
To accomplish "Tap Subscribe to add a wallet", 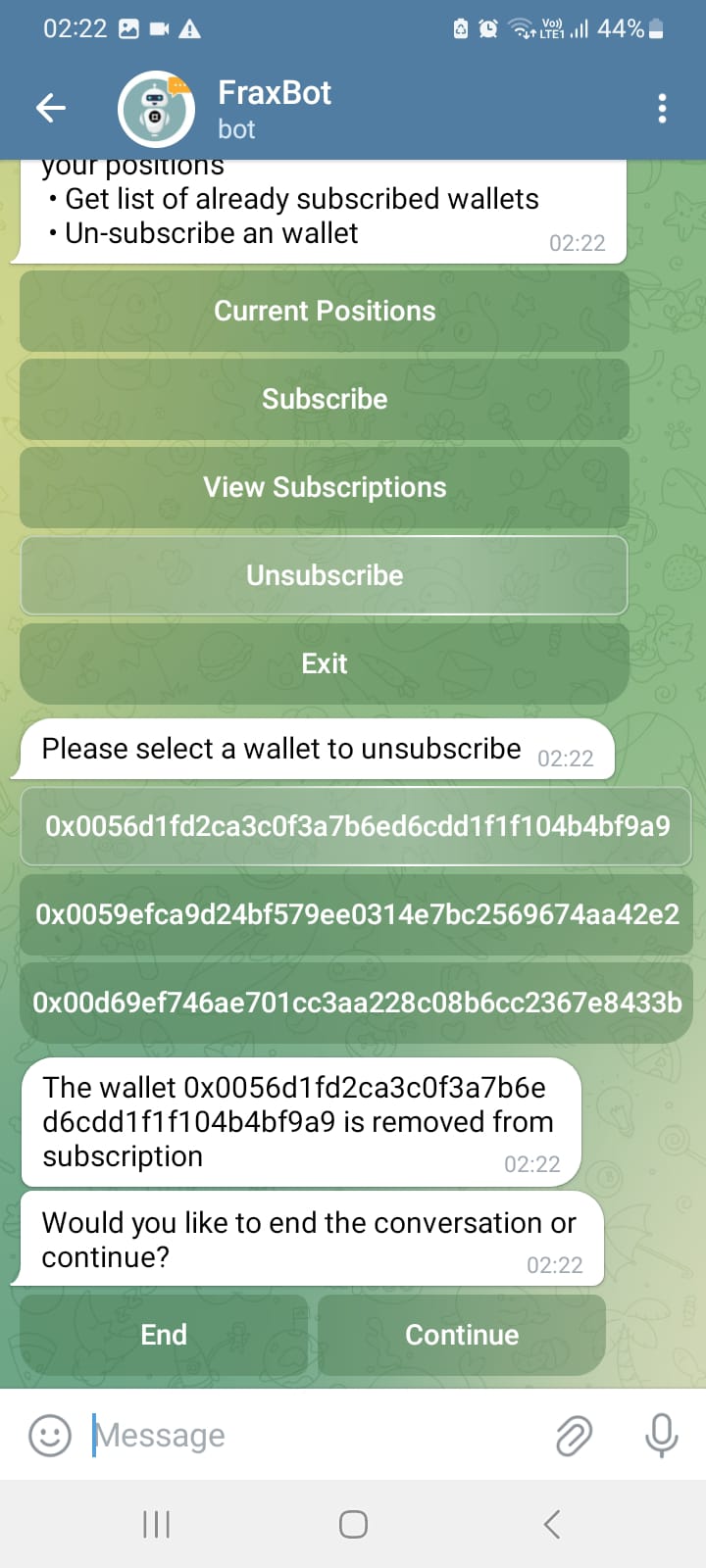I will click(324, 399).
